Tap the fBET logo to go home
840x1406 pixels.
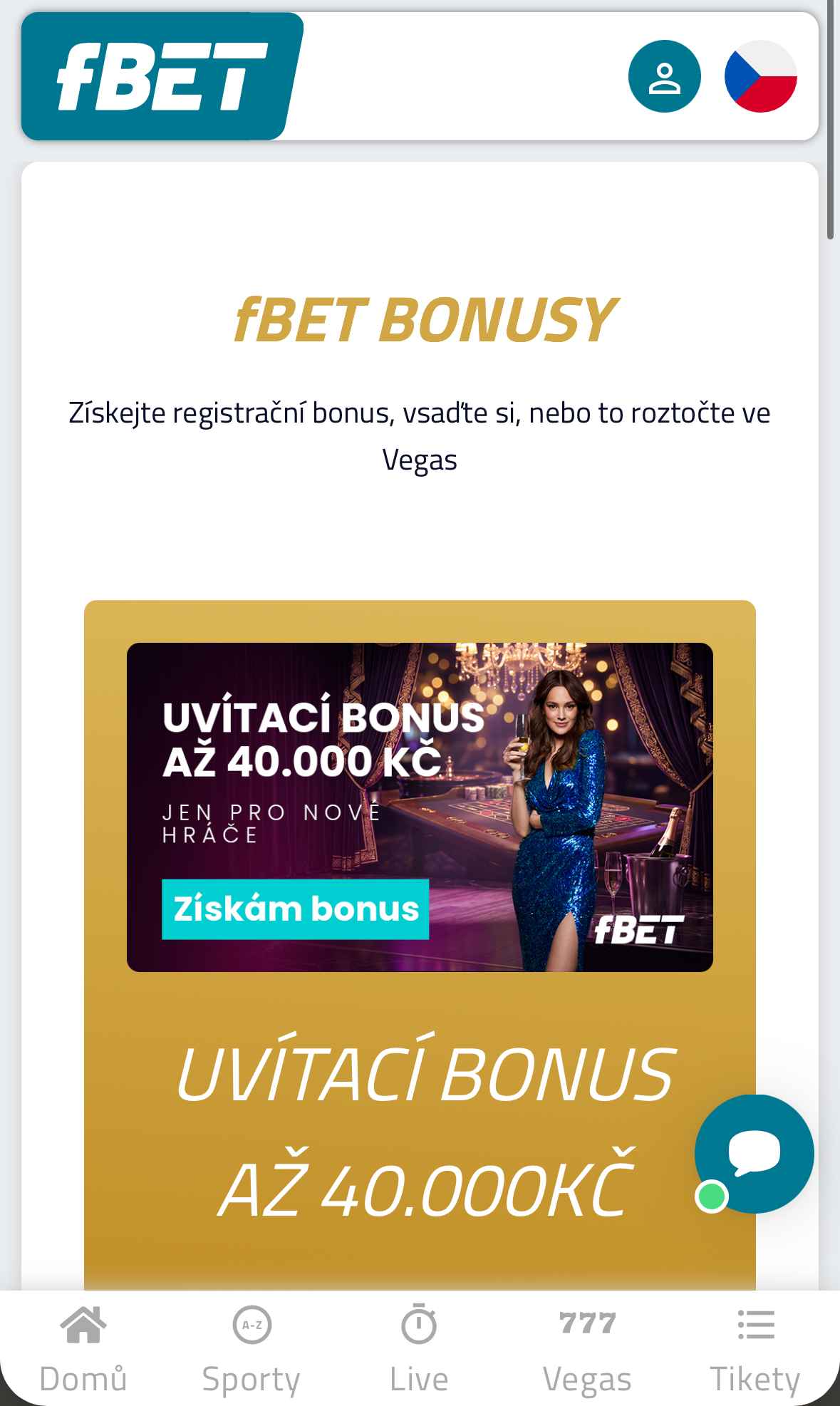162,76
